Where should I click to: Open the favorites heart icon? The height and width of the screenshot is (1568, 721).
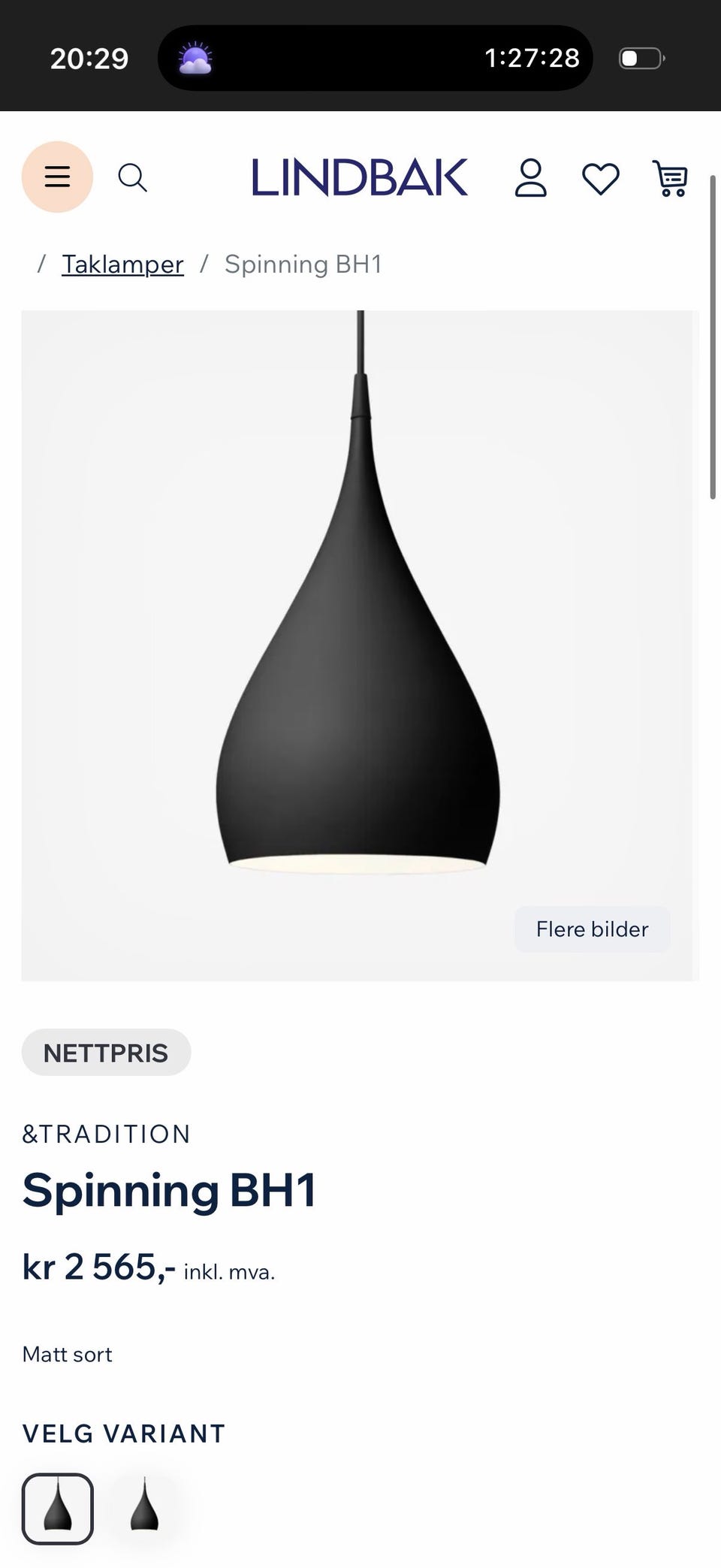click(x=601, y=179)
